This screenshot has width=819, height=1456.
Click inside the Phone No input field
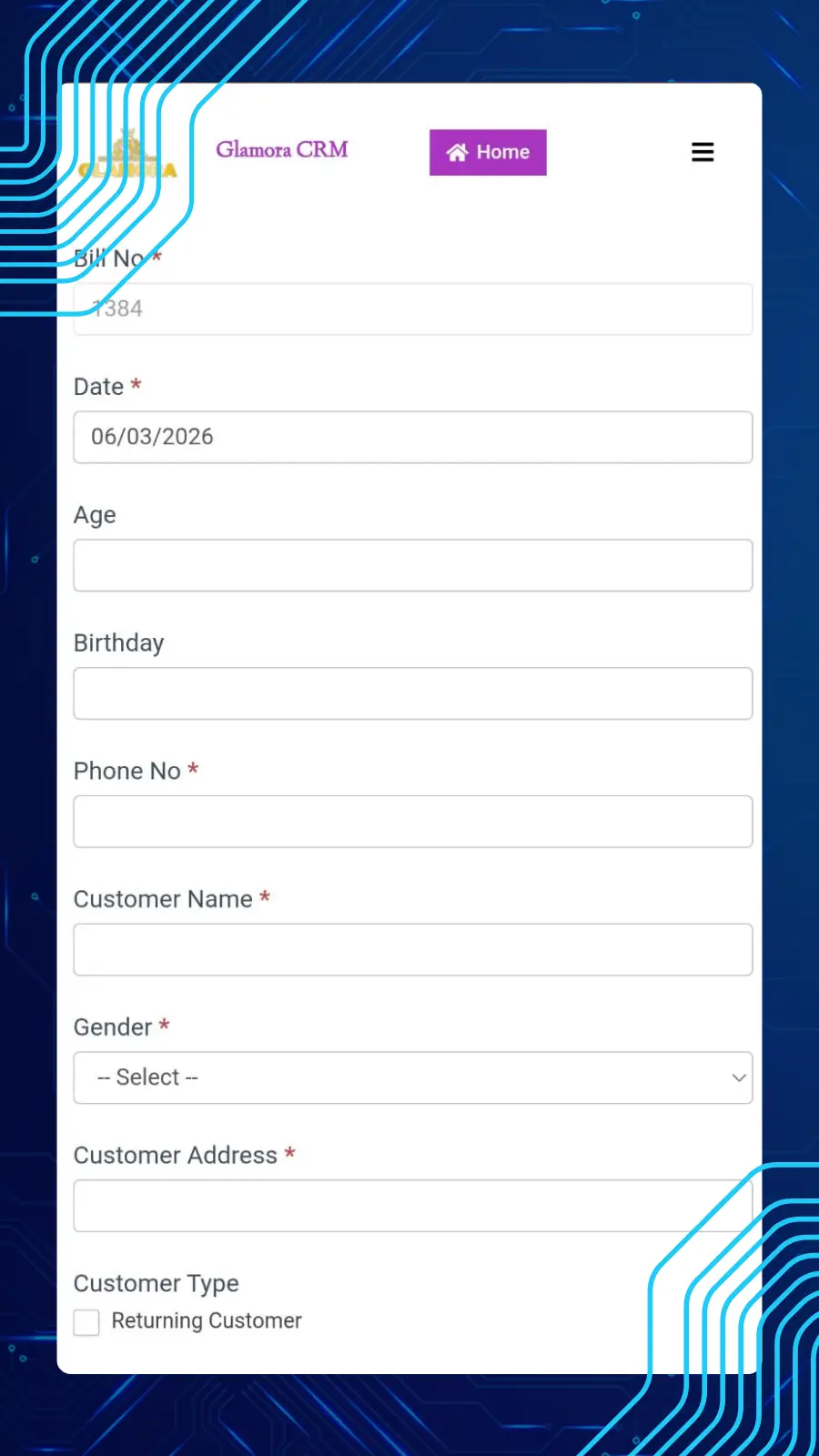[x=412, y=821]
